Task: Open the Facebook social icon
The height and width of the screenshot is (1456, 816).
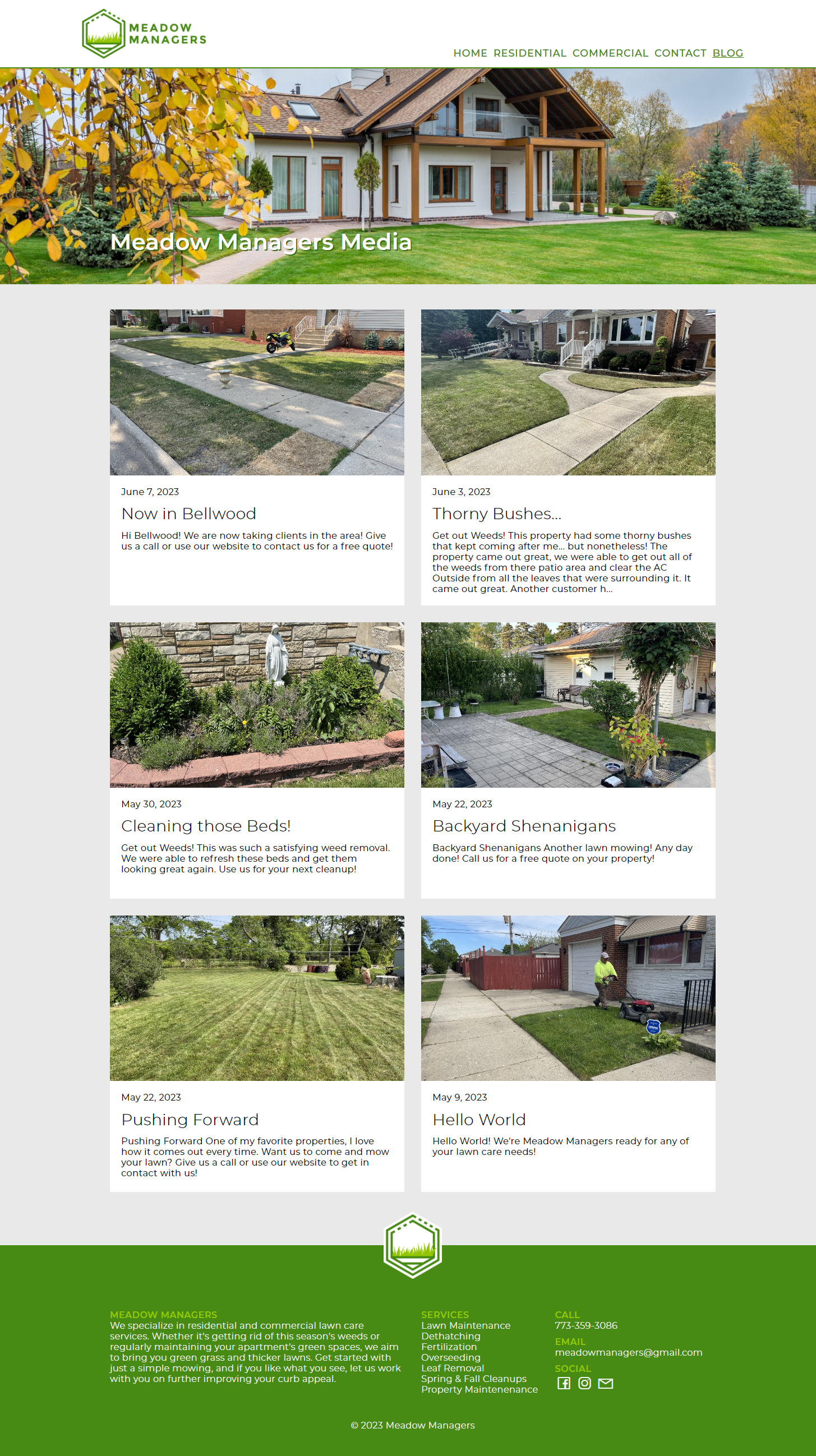Action: point(564,1383)
